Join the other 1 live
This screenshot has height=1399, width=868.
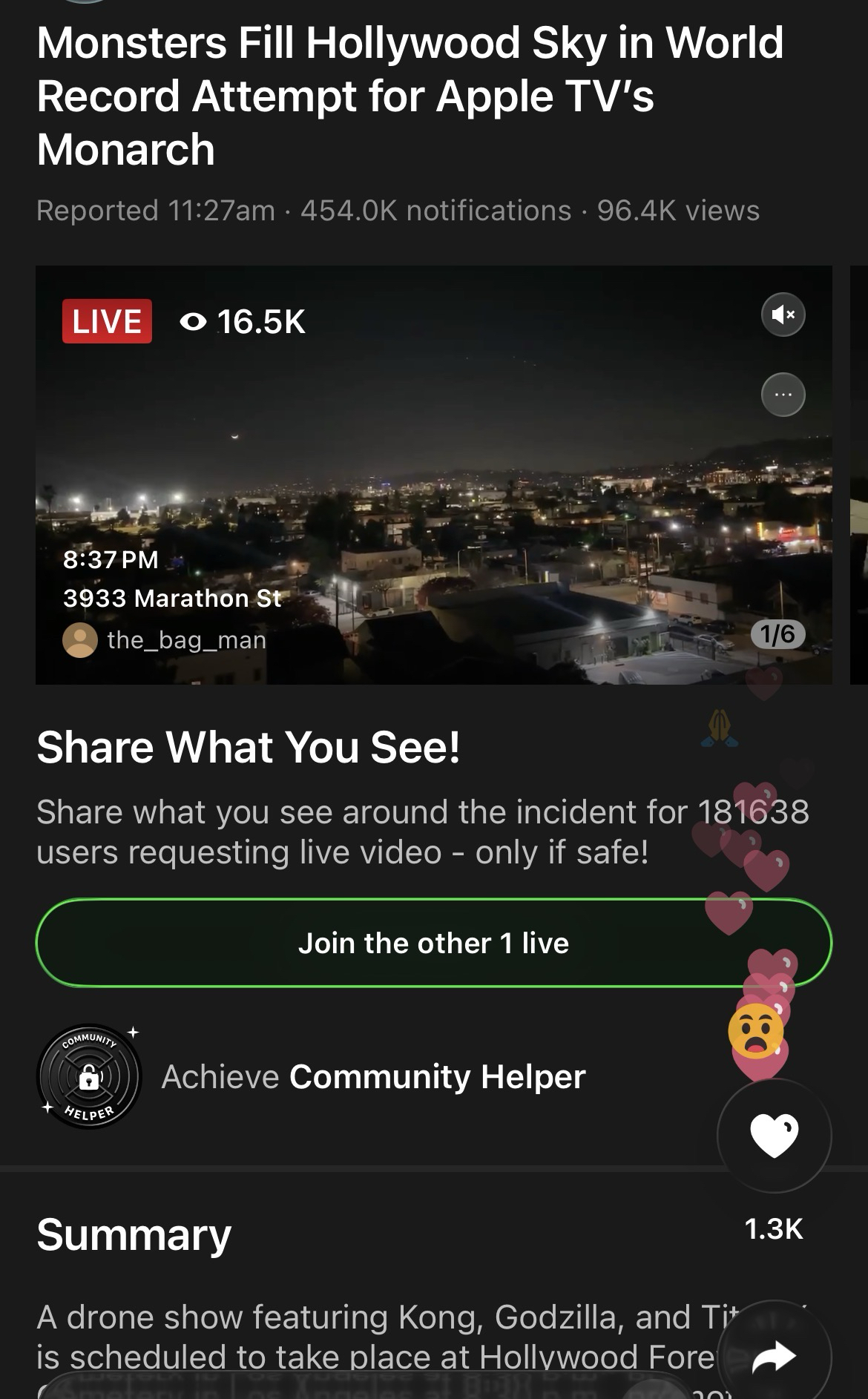coord(433,943)
